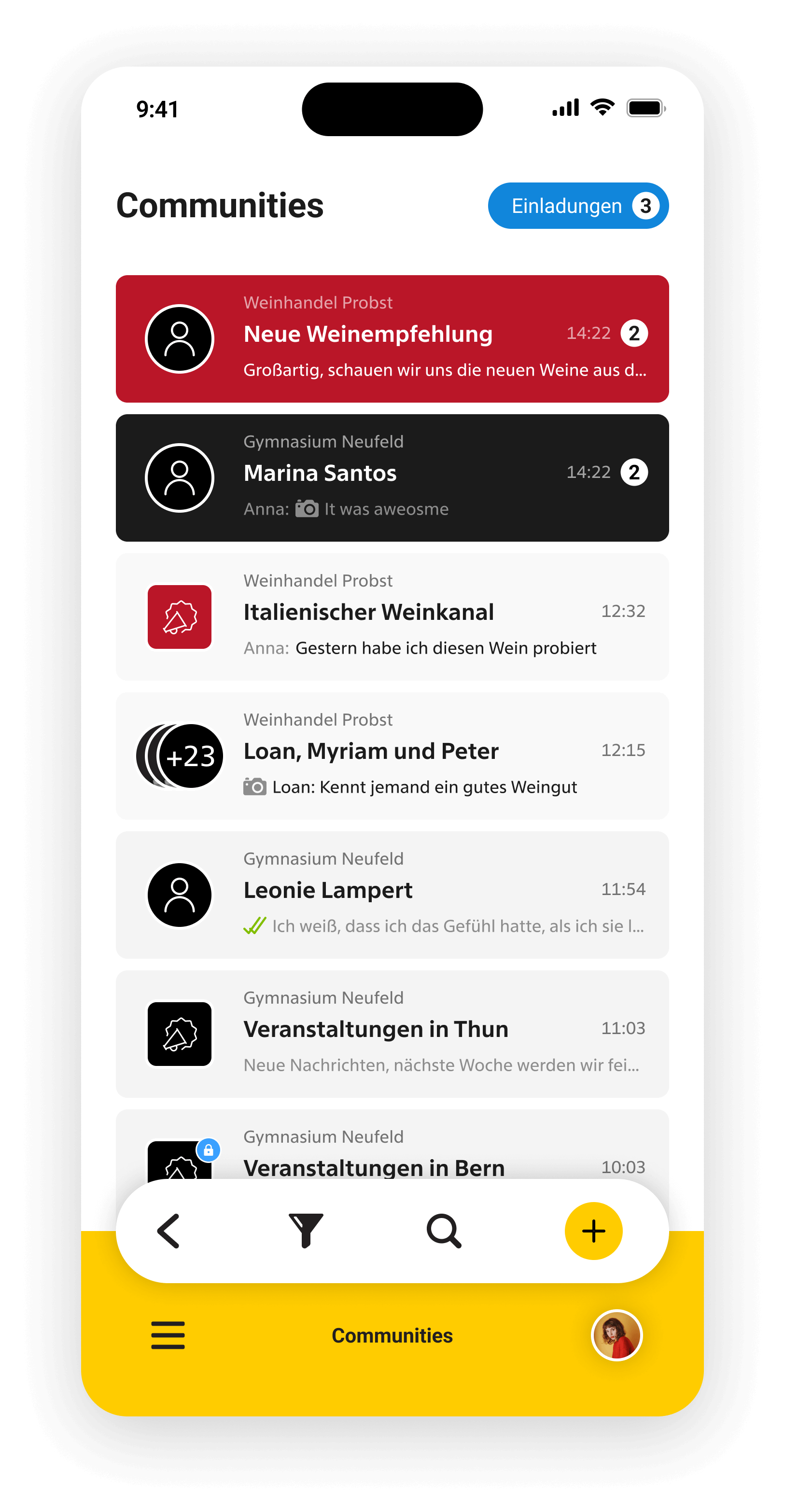Open the profile avatar picture
This screenshot has height=1512, width=785.
(617, 1335)
